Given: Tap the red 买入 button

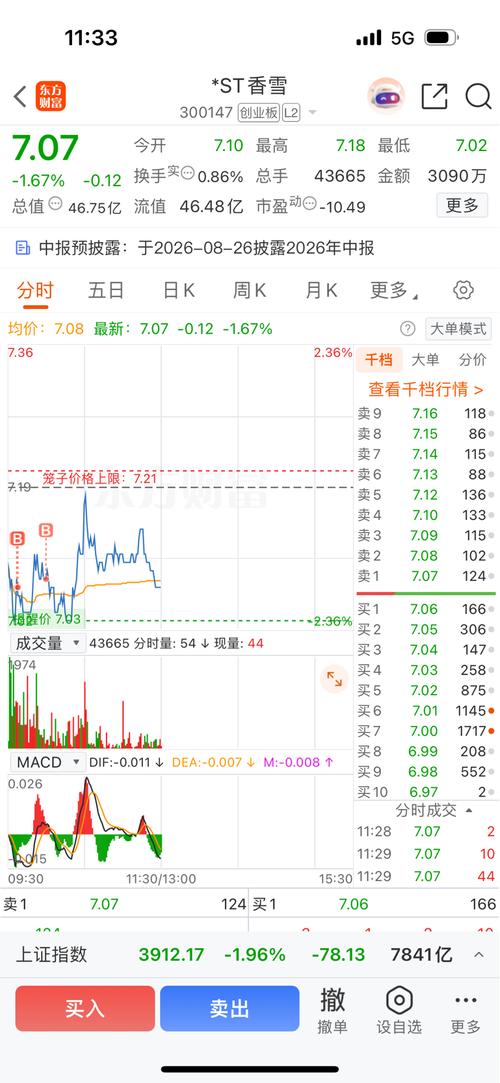Looking at the screenshot, I should [x=85, y=1008].
